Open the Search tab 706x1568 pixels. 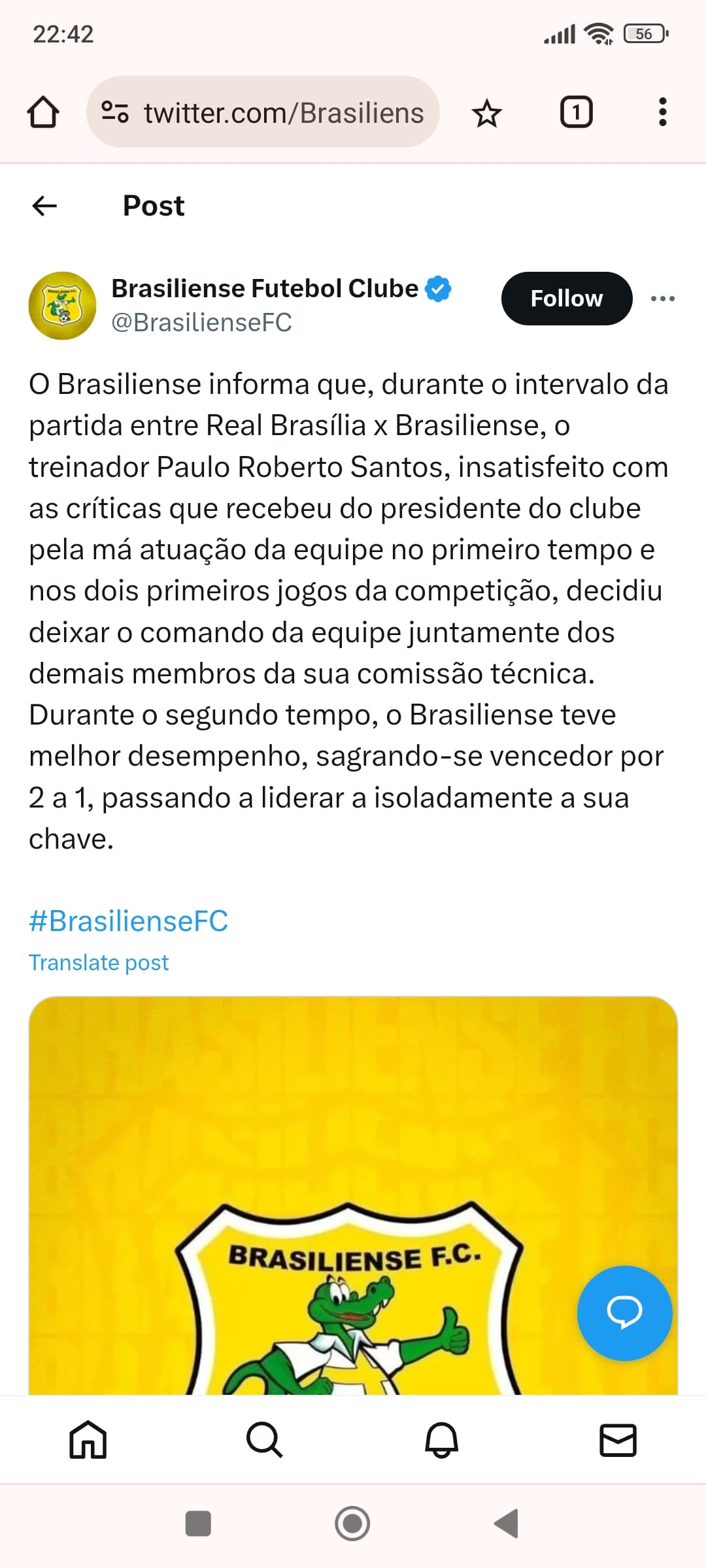coord(265,1440)
